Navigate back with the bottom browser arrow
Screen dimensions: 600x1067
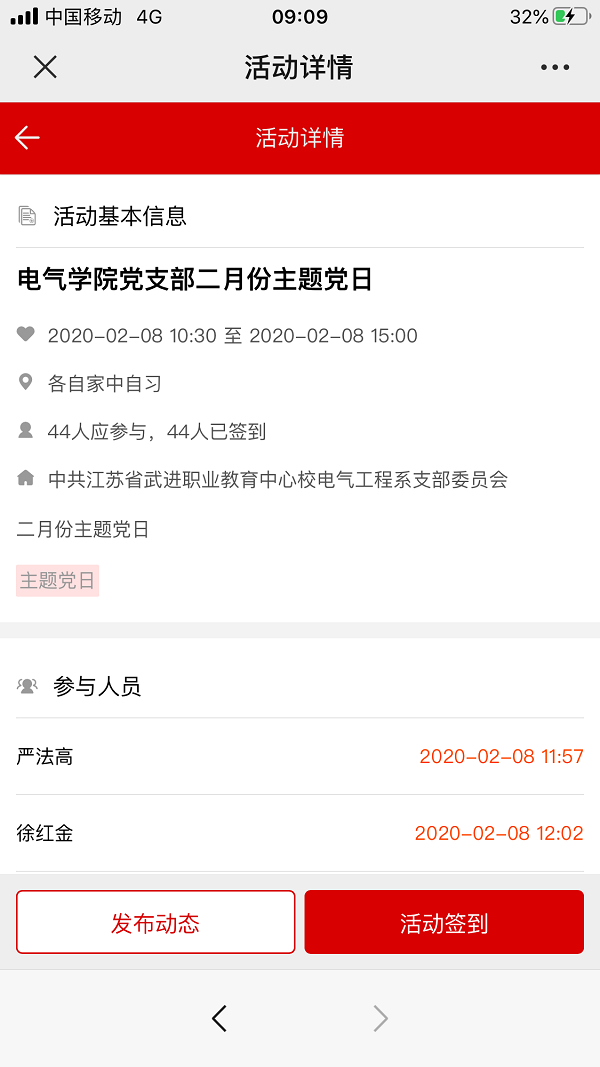(219, 1018)
